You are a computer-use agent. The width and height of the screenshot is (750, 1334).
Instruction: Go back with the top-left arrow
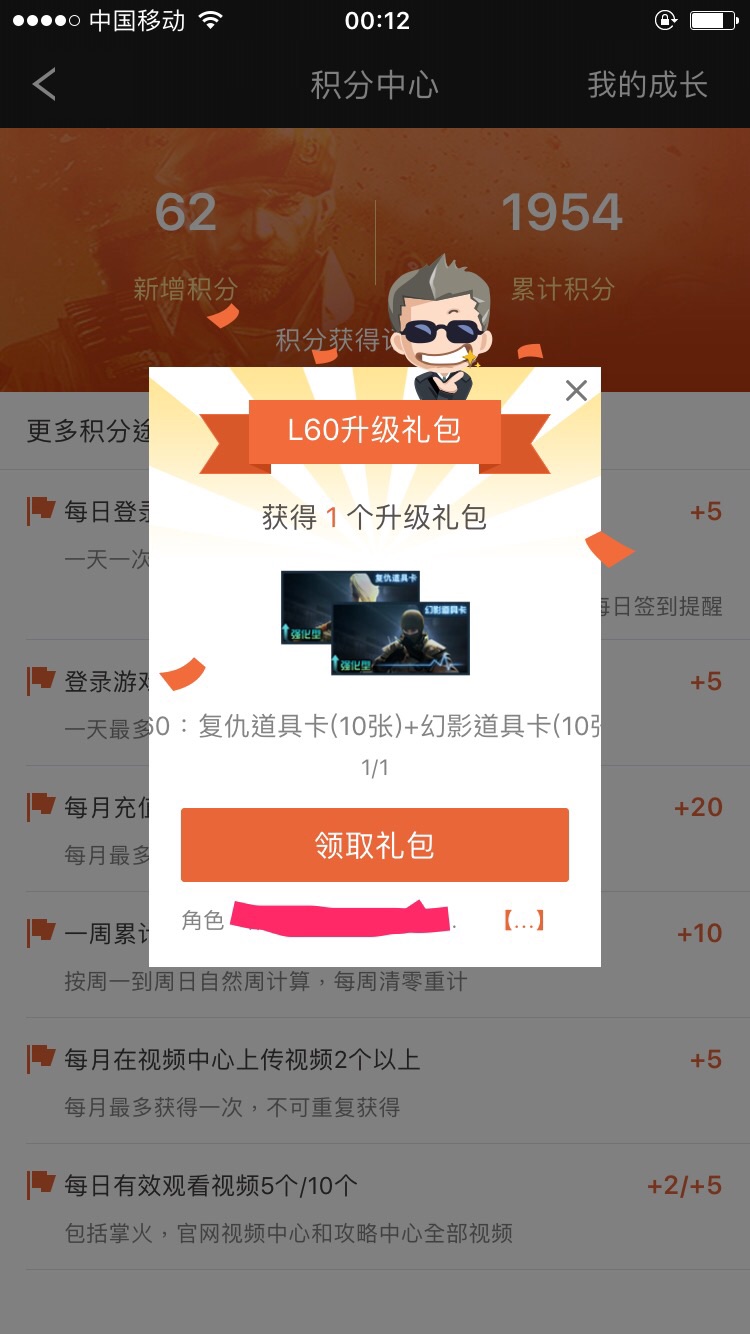tap(44, 84)
